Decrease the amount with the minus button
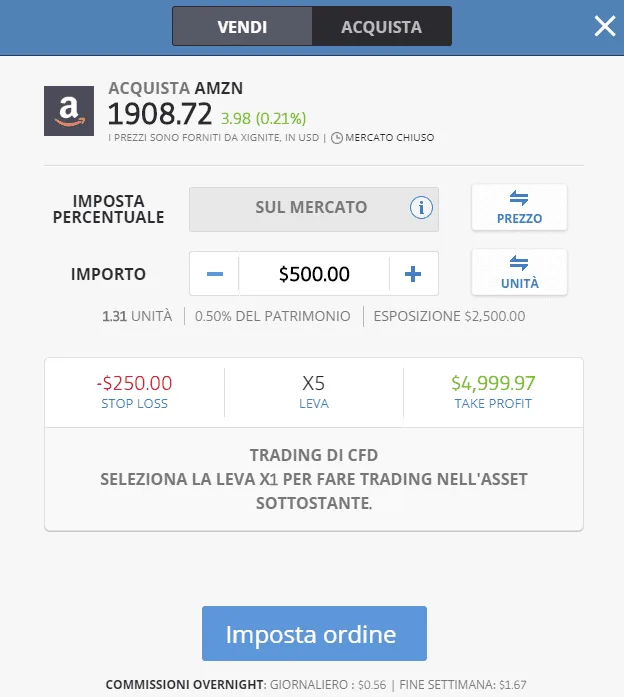624x697 pixels. point(215,274)
